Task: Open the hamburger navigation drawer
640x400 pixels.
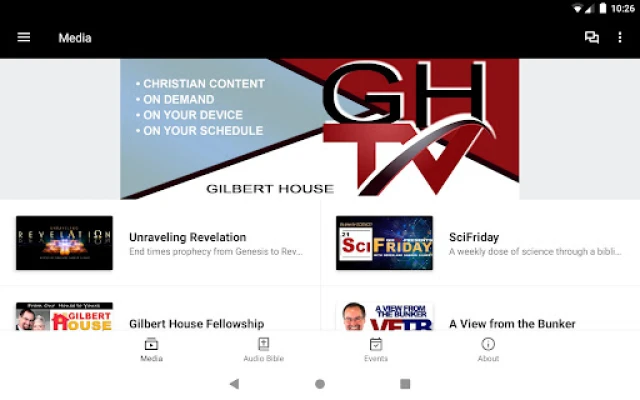Action: [x=24, y=38]
